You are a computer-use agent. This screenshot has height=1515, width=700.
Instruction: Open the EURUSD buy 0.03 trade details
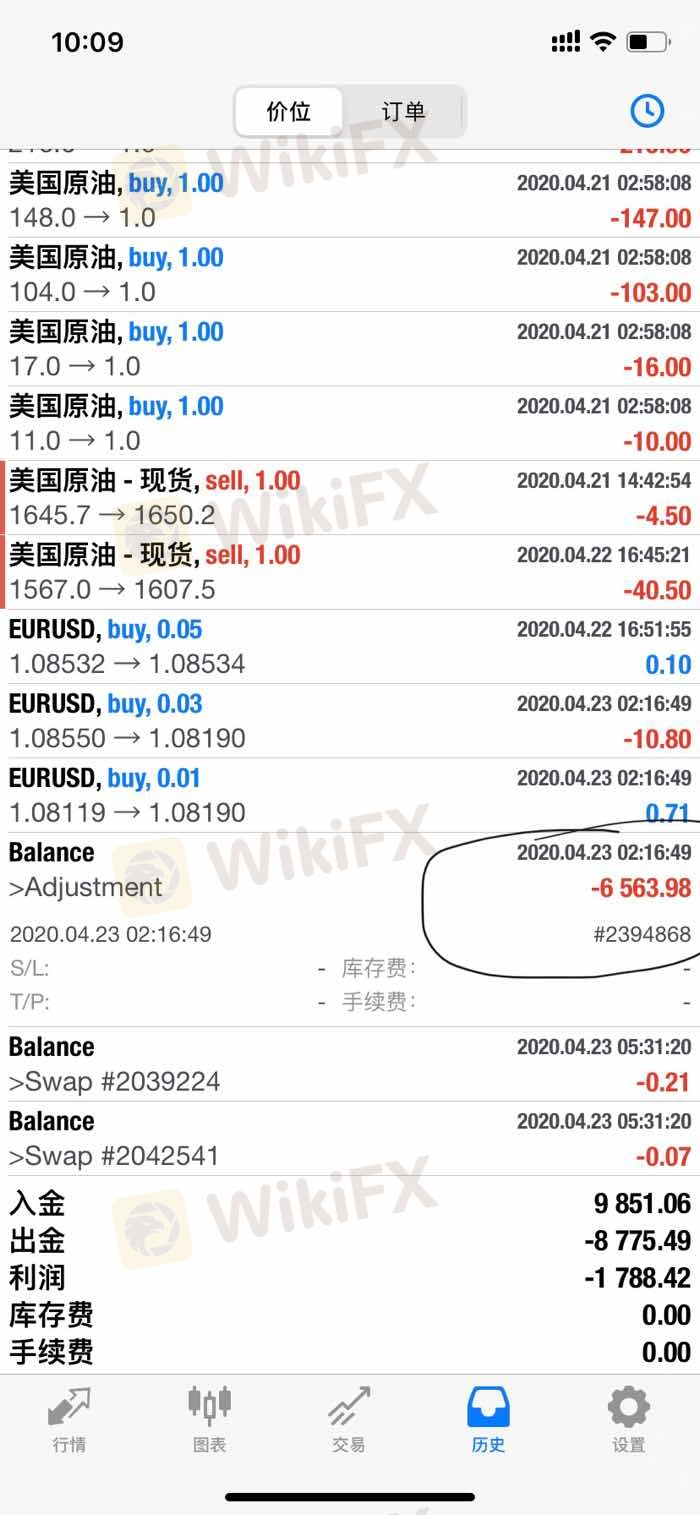click(x=350, y=721)
